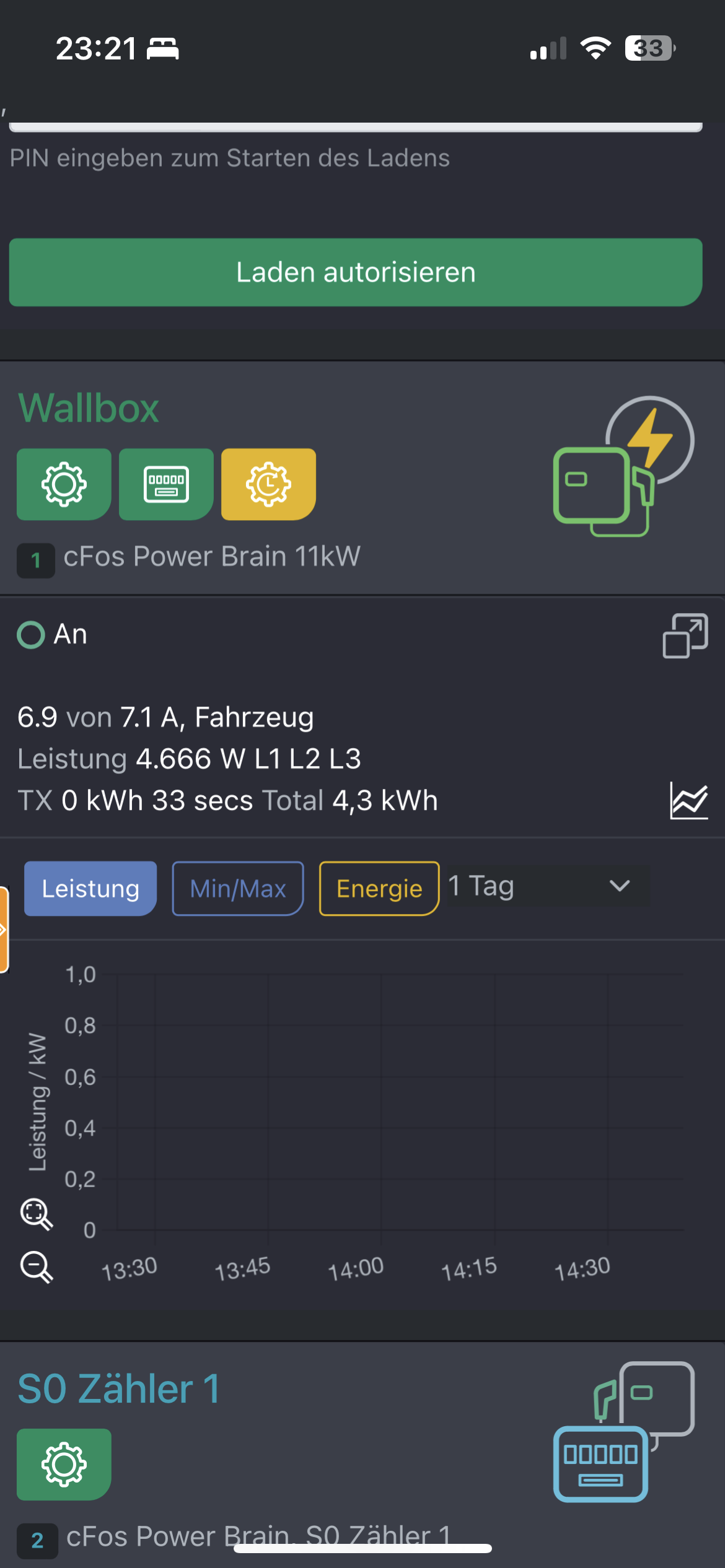Open the Wallbox meter display icon

(166, 484)
